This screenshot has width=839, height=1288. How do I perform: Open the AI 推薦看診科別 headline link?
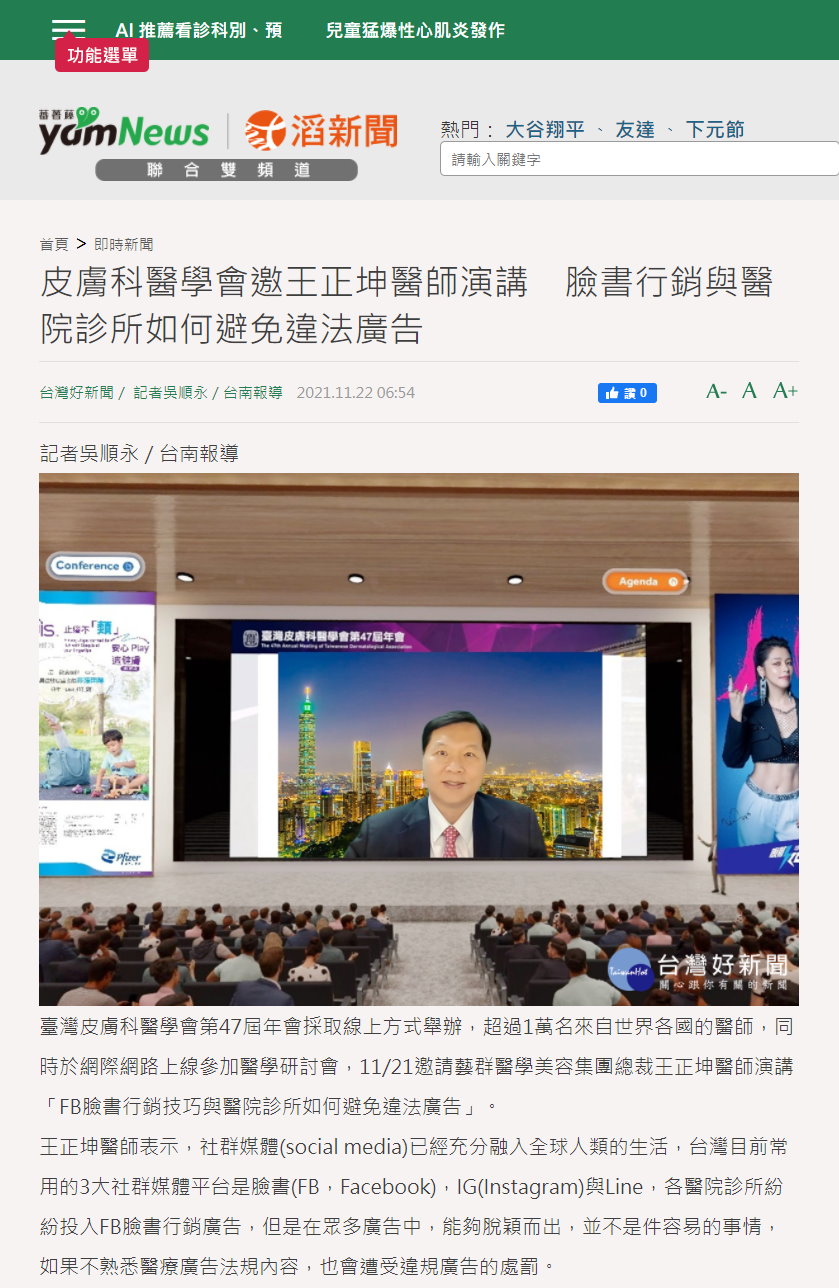[199, 30]
